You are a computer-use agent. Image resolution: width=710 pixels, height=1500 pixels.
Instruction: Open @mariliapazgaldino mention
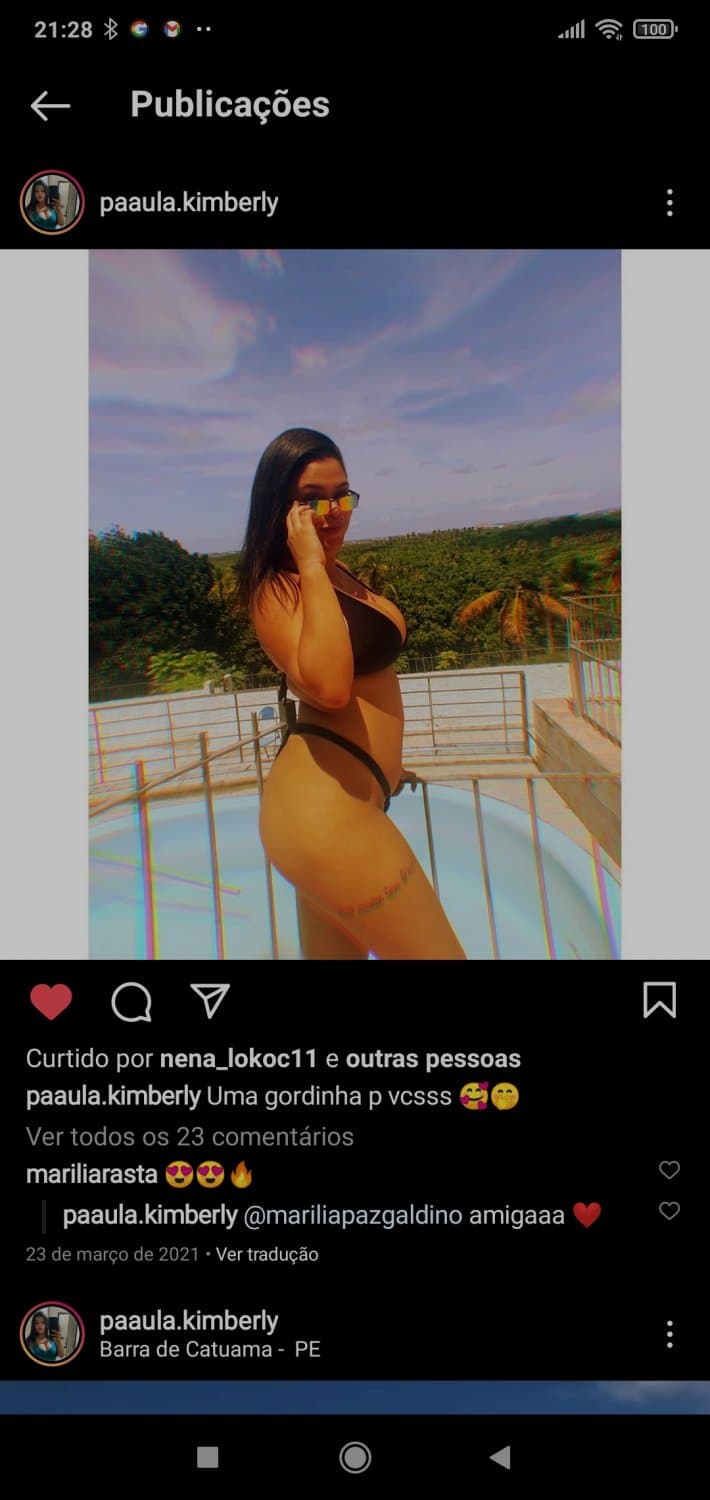pyautogui.click(x=353, y=1215)
